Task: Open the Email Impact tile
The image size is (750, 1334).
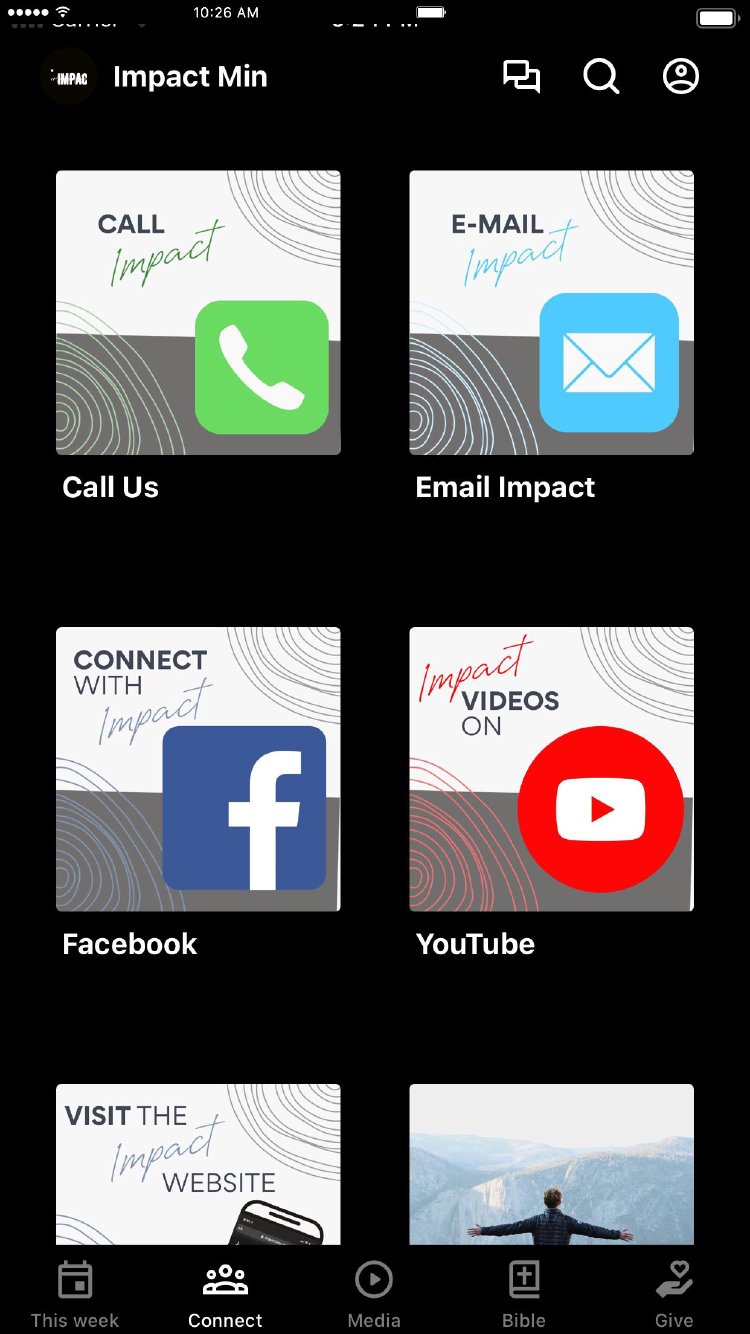Action: (551, 313)
